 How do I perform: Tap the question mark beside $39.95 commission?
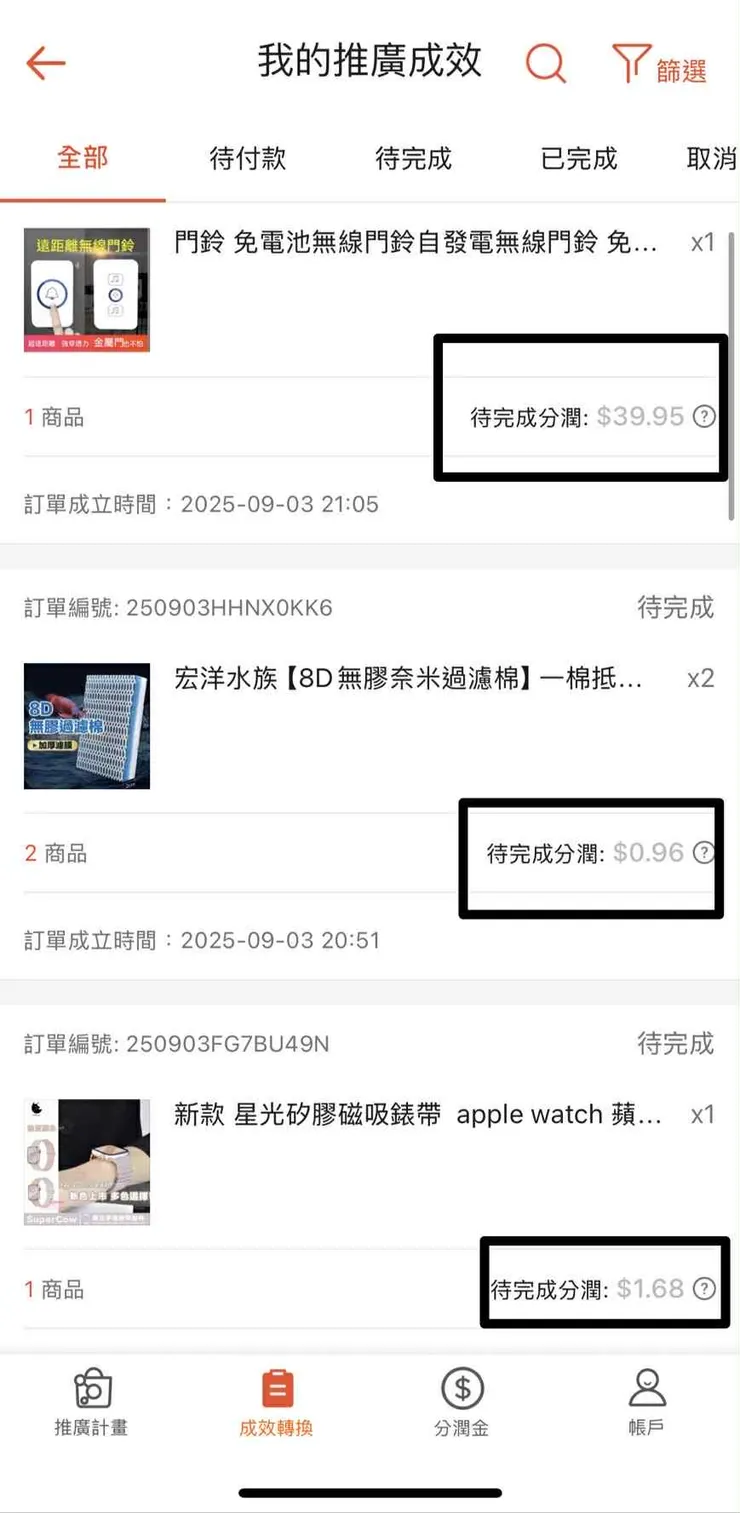tap(704, 416)
